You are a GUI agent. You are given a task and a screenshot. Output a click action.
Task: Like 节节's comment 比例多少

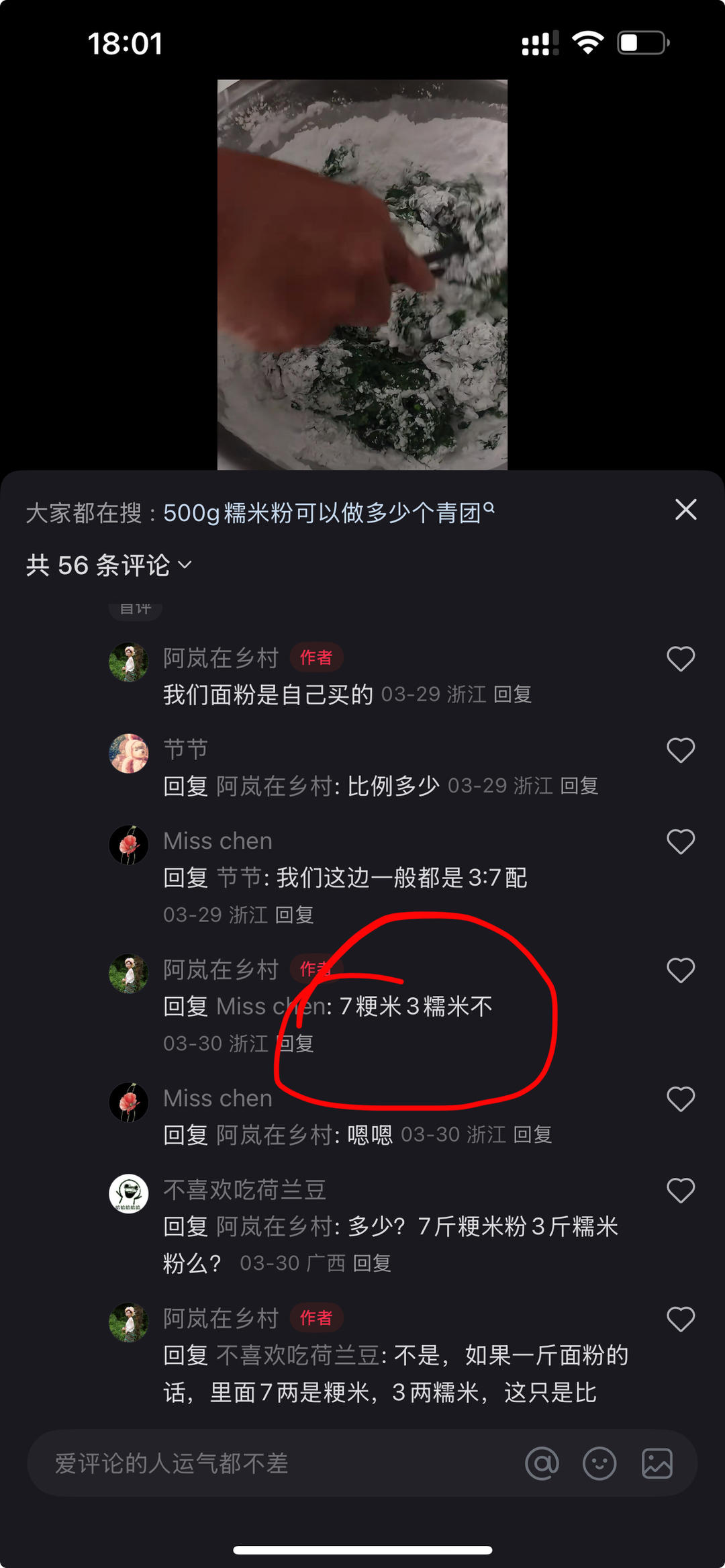[680, 750]
